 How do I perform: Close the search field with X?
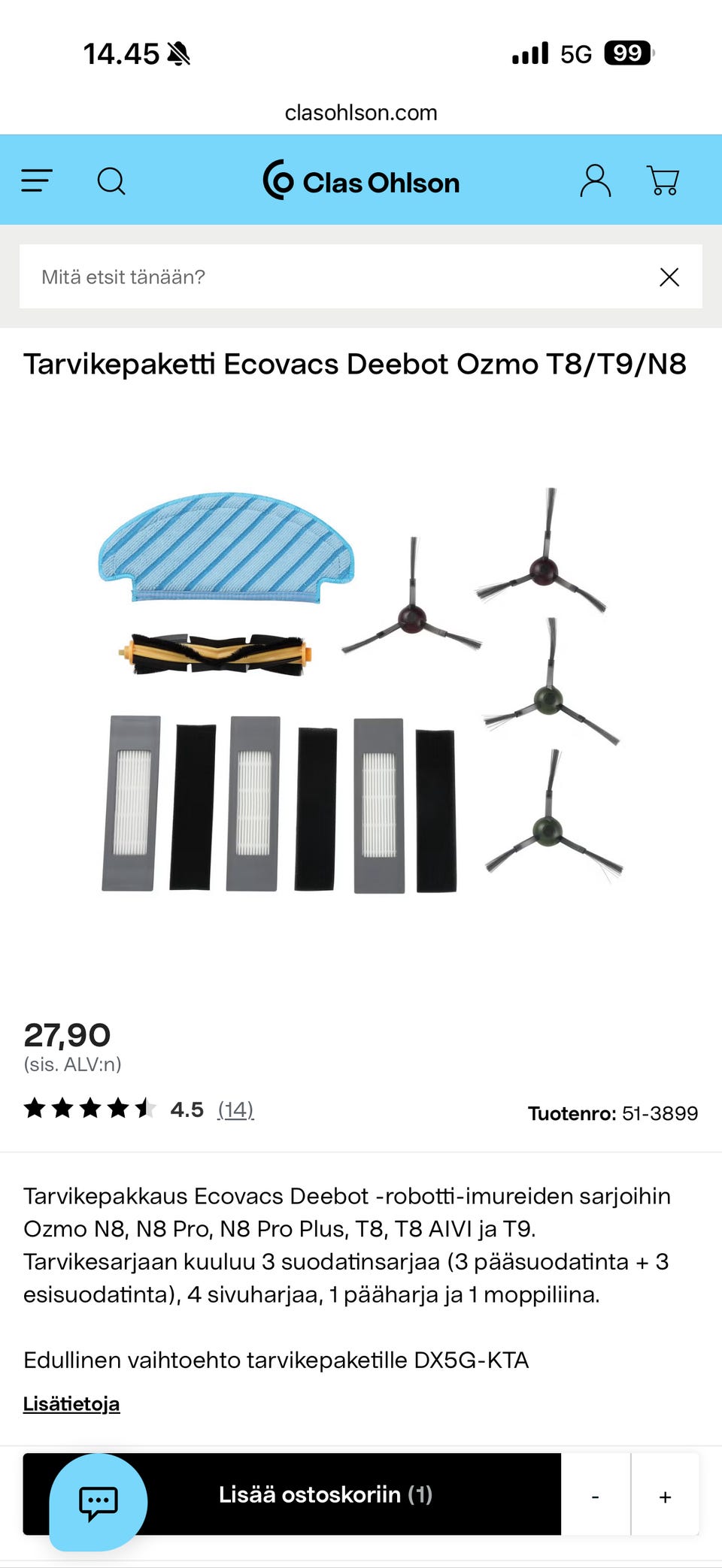(x=669, y=277)
